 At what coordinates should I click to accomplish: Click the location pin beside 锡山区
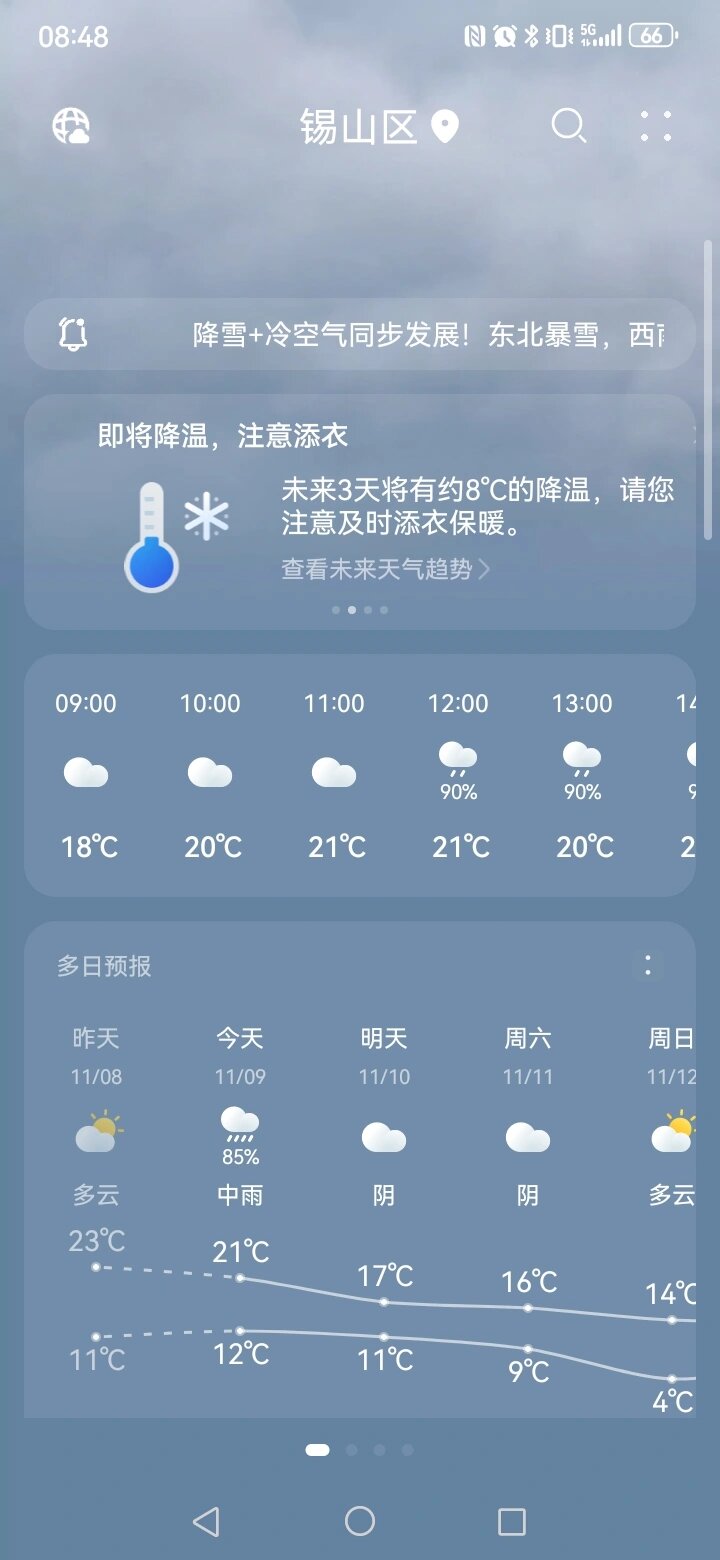443,126
